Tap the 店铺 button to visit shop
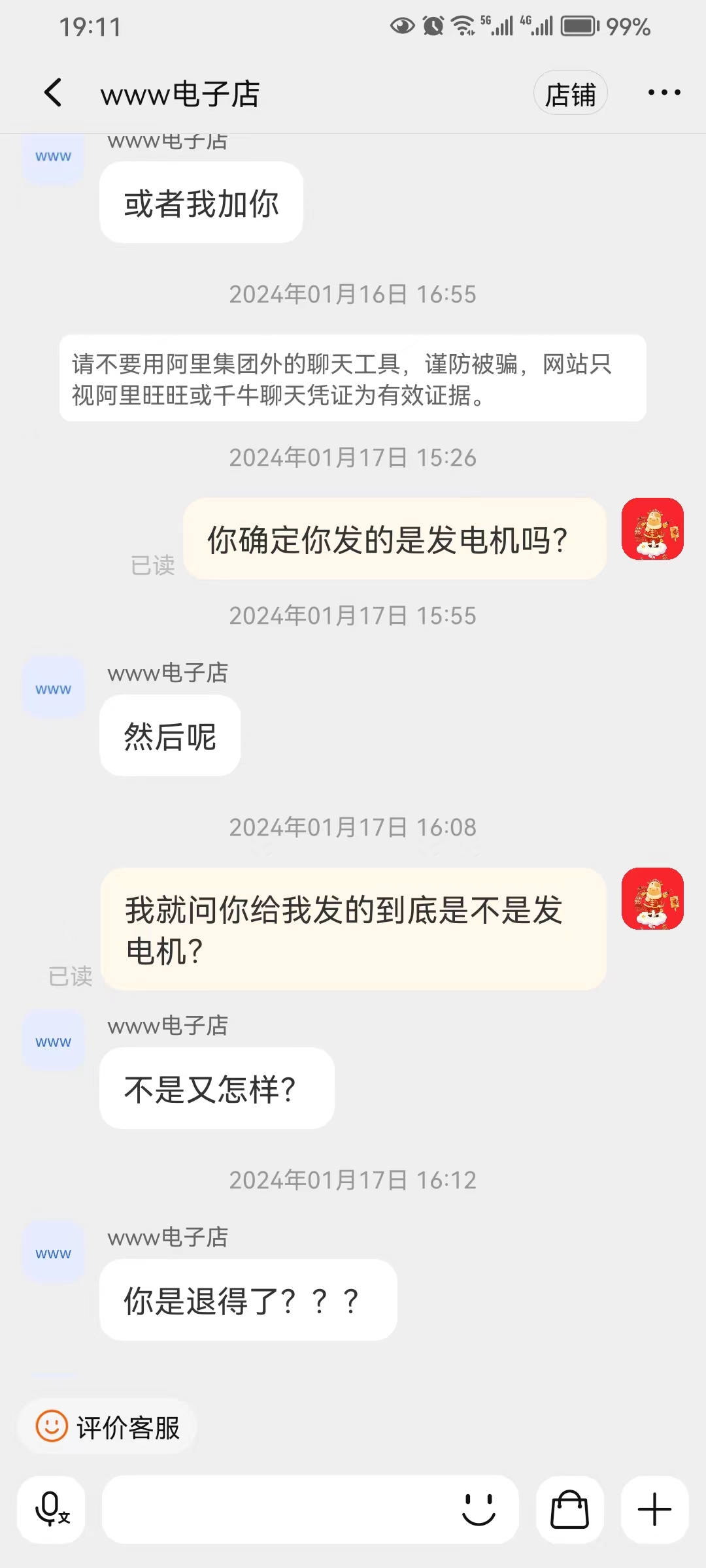Image resolution: width=706 pixels, height=1568 pixels. click(570, 92)
